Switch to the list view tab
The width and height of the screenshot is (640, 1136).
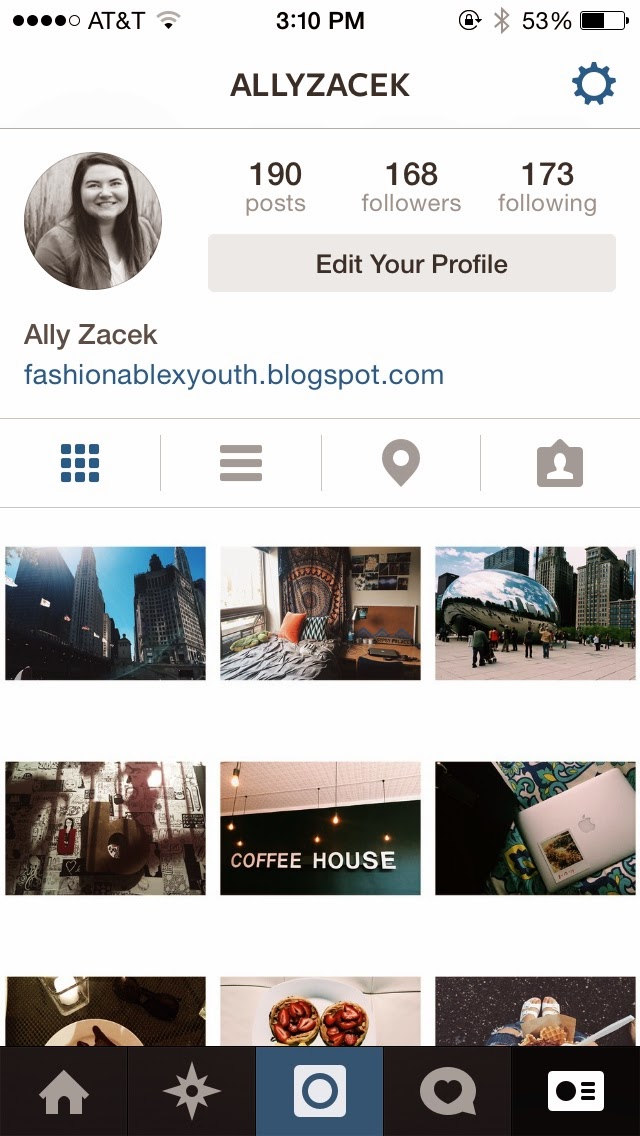(x=240, y=464)
